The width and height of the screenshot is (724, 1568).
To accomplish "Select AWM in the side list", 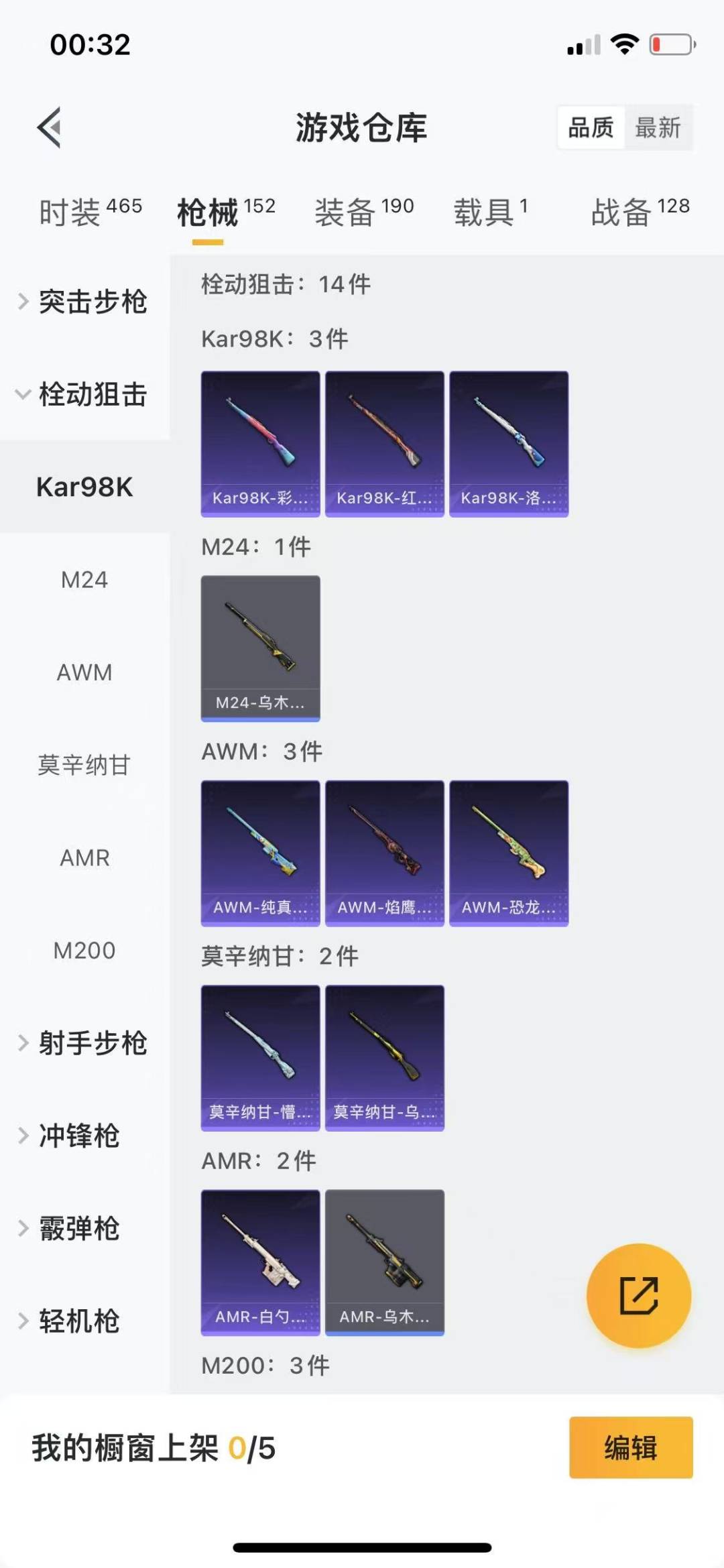I will click(84, 672).
